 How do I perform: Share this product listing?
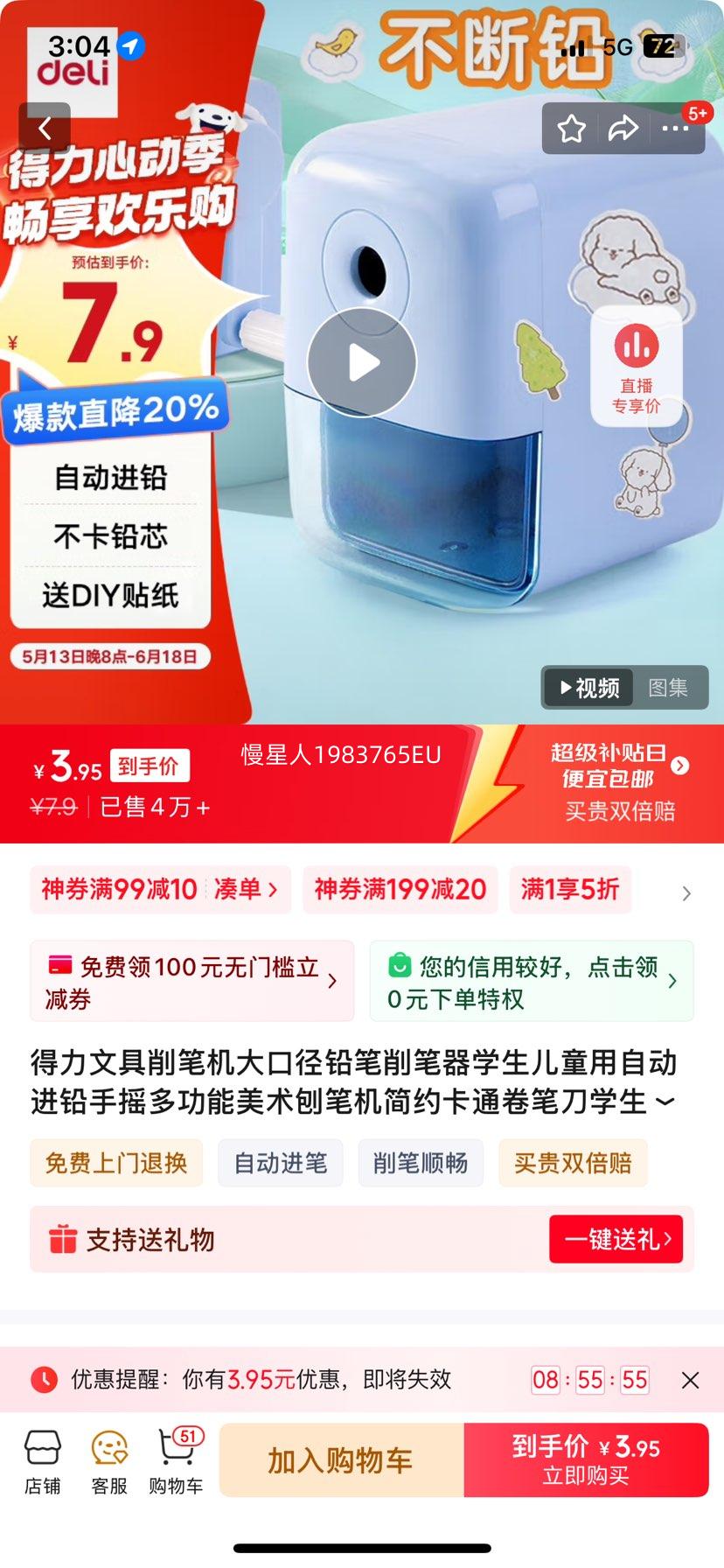(x=623, y=129)
